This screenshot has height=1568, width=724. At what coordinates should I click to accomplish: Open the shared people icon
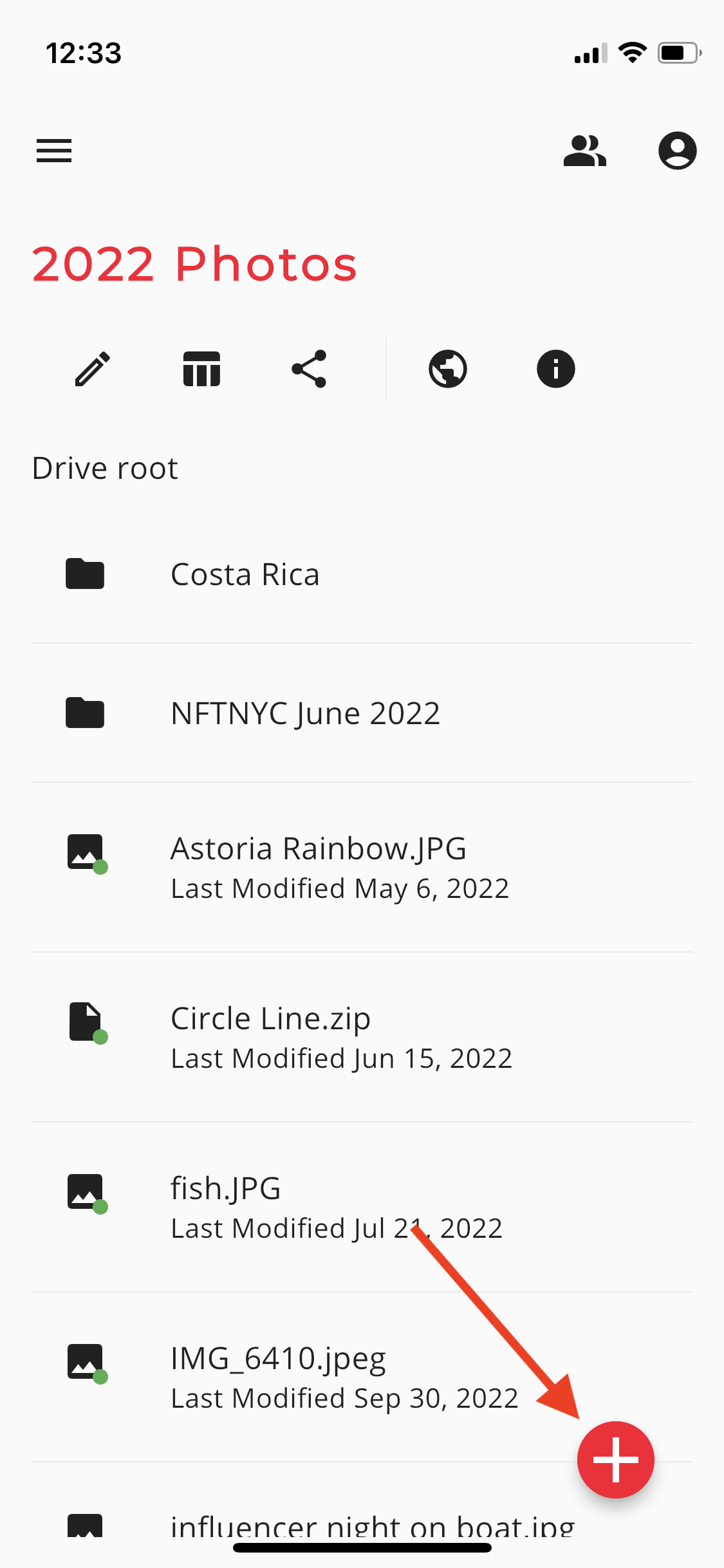click(584, 151)
